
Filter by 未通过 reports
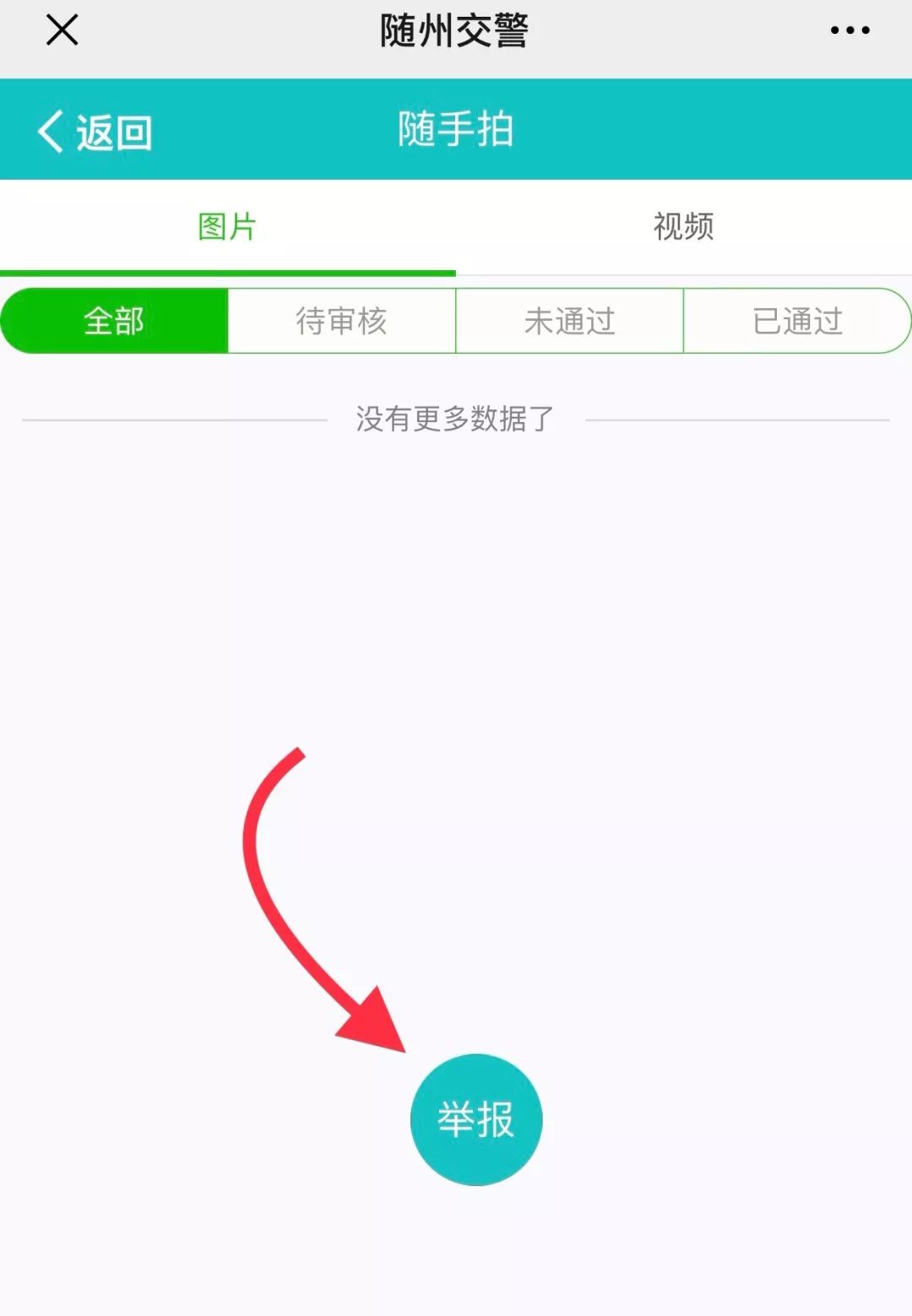(570, 321)
